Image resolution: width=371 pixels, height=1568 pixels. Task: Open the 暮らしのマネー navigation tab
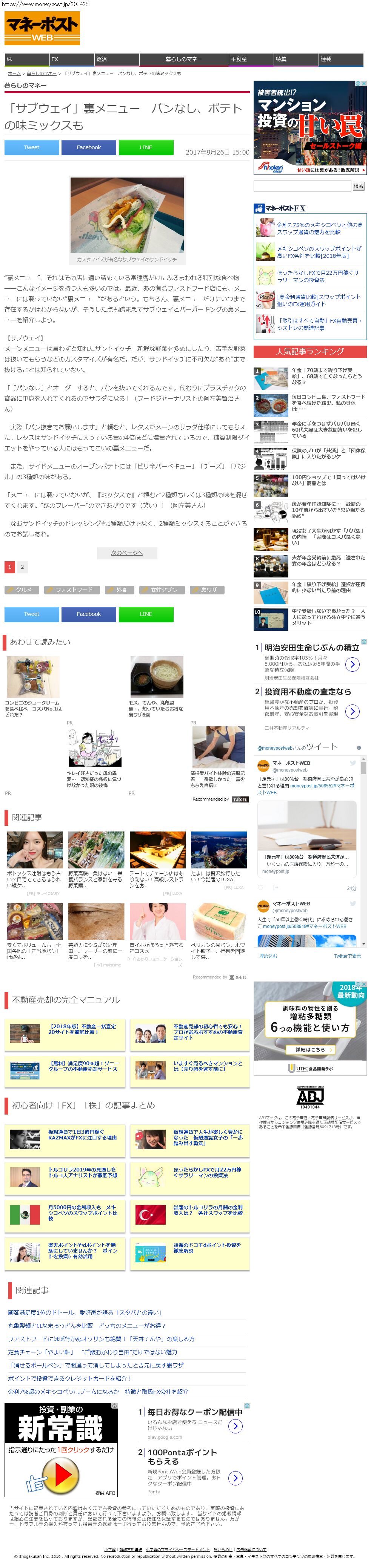183,60
